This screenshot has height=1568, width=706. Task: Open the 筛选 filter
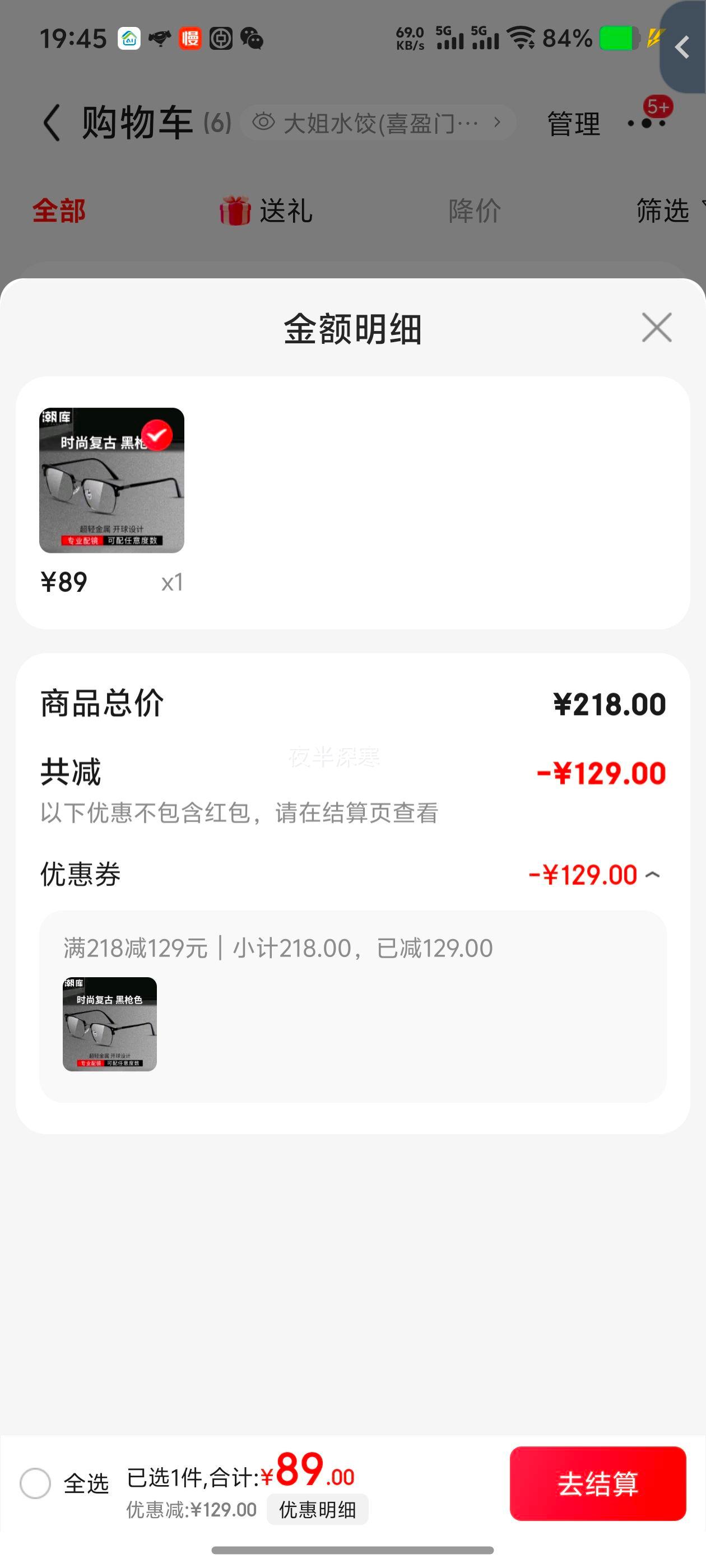click(x=664, y=211)
